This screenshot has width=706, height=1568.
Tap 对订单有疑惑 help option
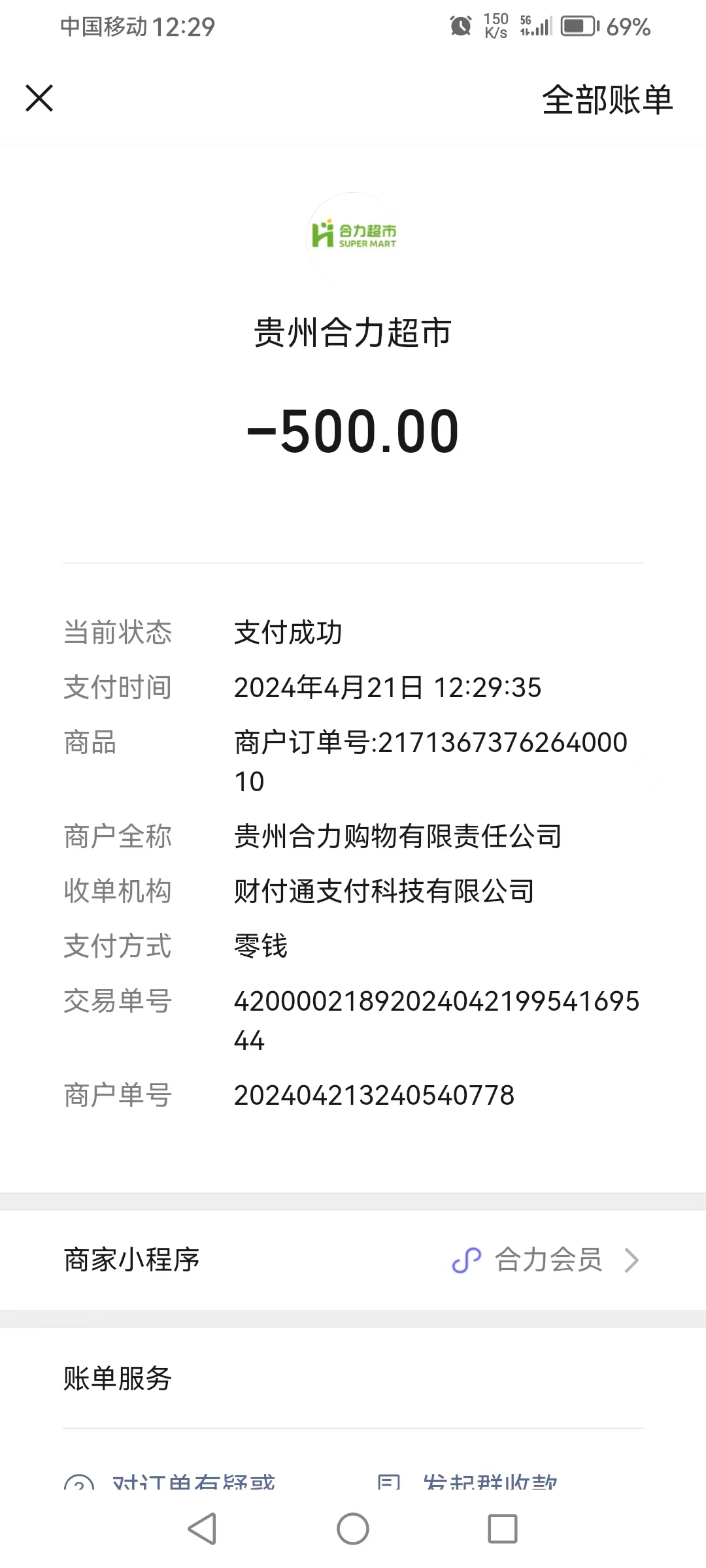[x=193, y=1482]
